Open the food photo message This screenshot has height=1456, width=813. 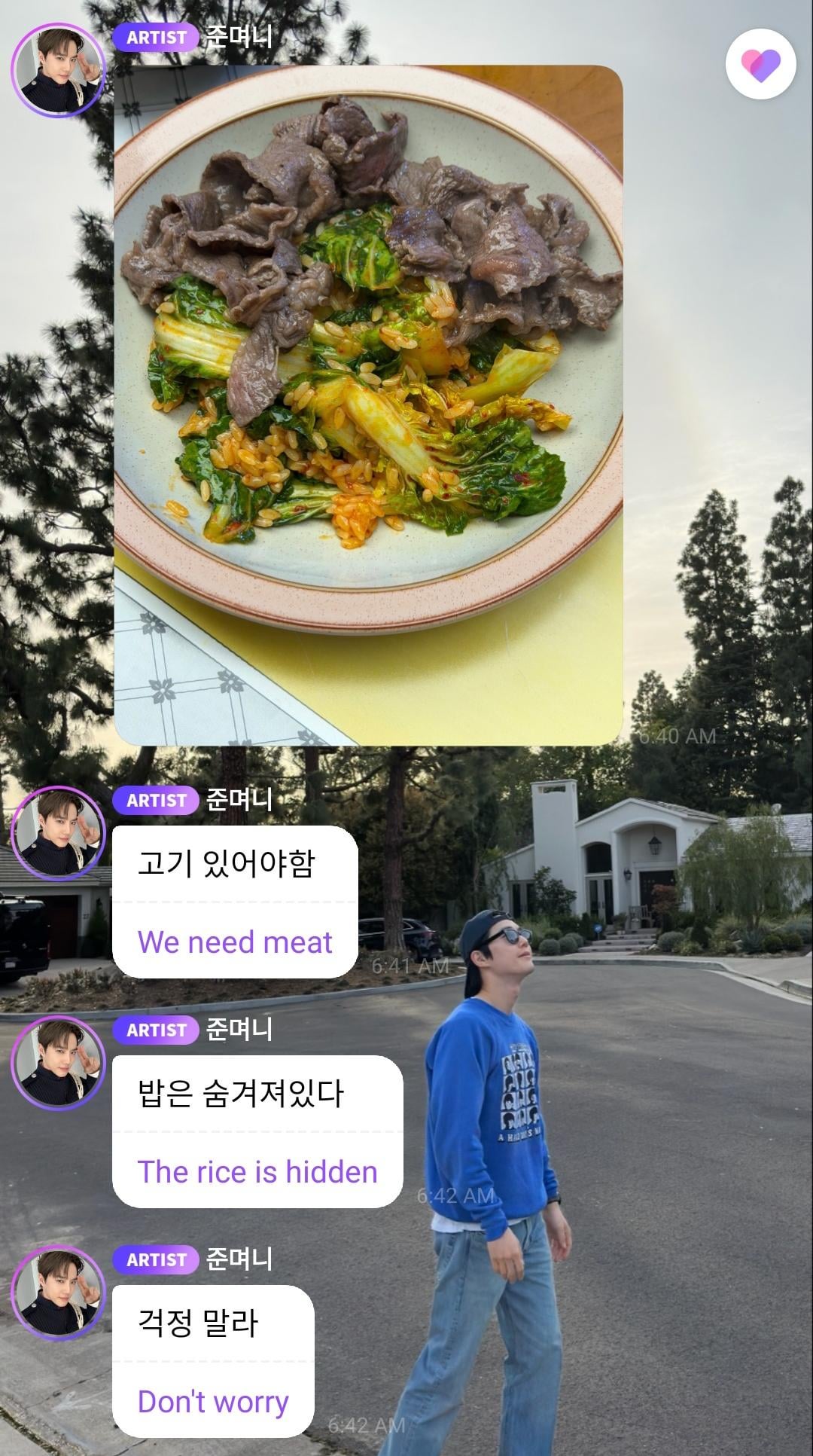click(x=368, y=405)
